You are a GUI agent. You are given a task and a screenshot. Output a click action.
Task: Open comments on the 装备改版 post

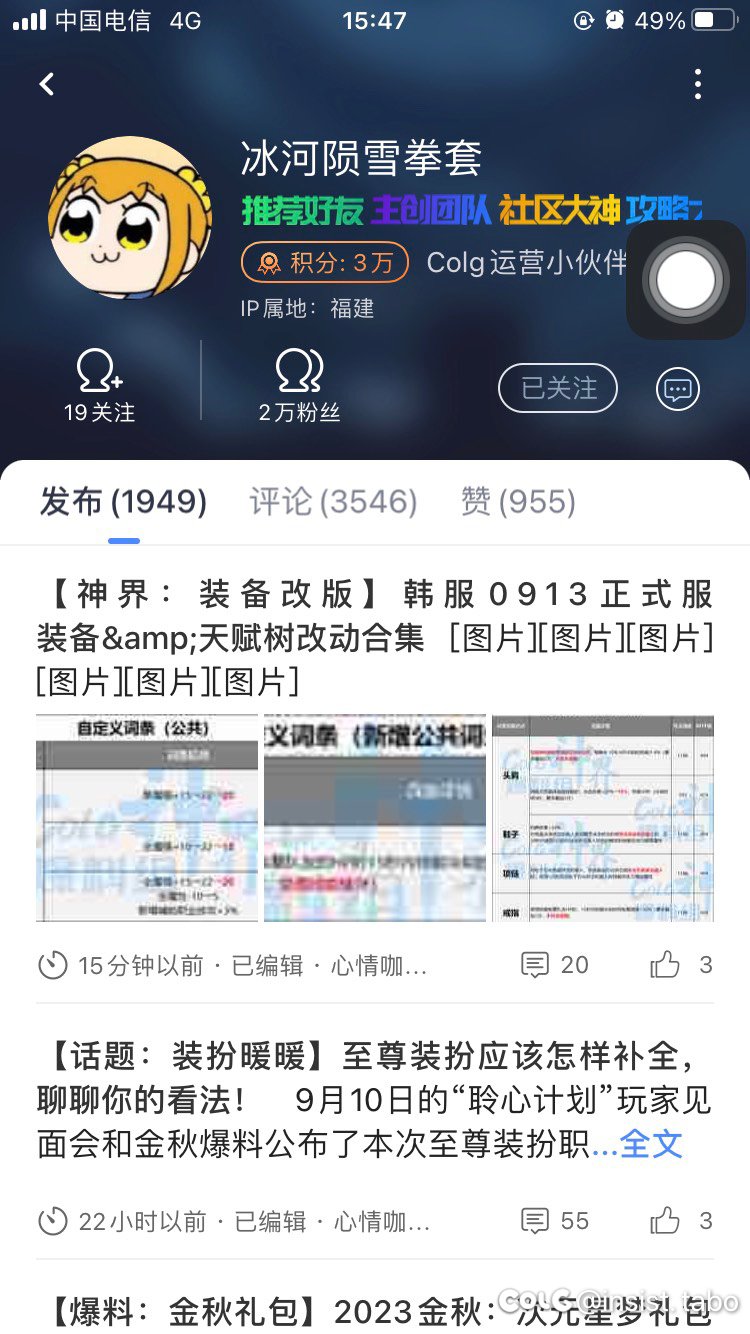tap(555, 965)
